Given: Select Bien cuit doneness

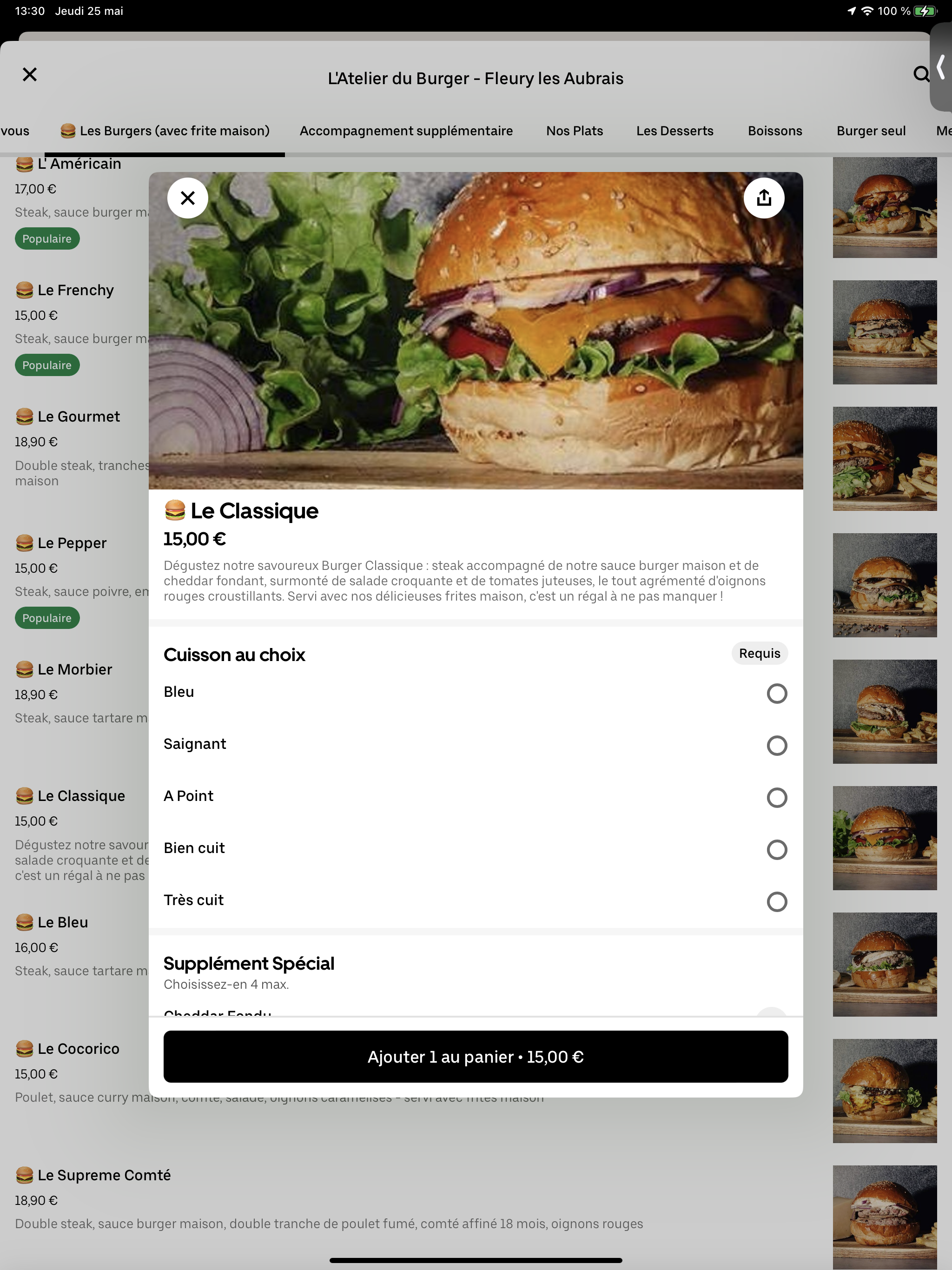Looking at the screenshot, I should (776, 849).
